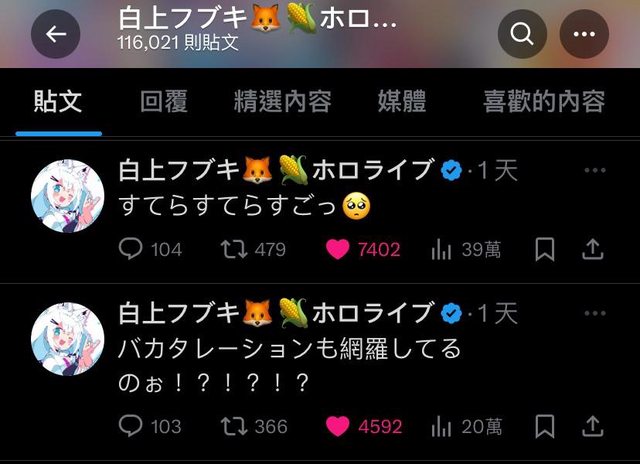
Task: Open search on this profile
Action: (x=522, y=35)
